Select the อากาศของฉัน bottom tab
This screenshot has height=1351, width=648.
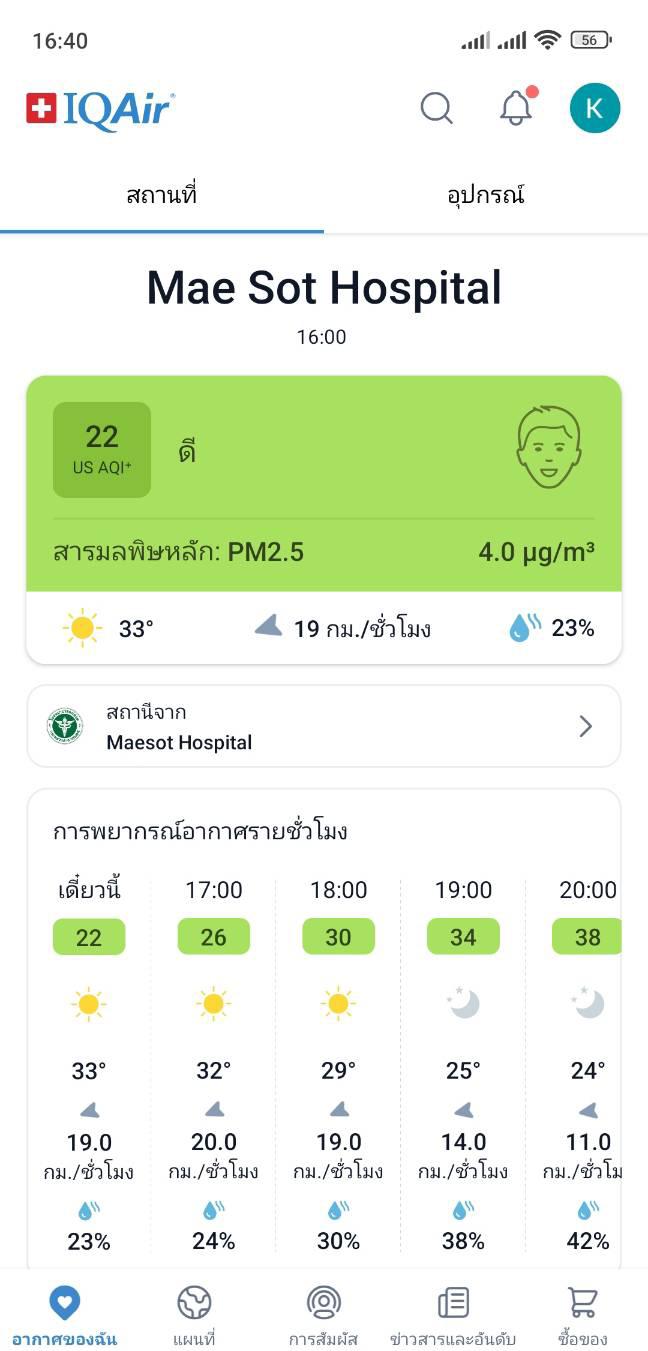tap(64, 1316)
